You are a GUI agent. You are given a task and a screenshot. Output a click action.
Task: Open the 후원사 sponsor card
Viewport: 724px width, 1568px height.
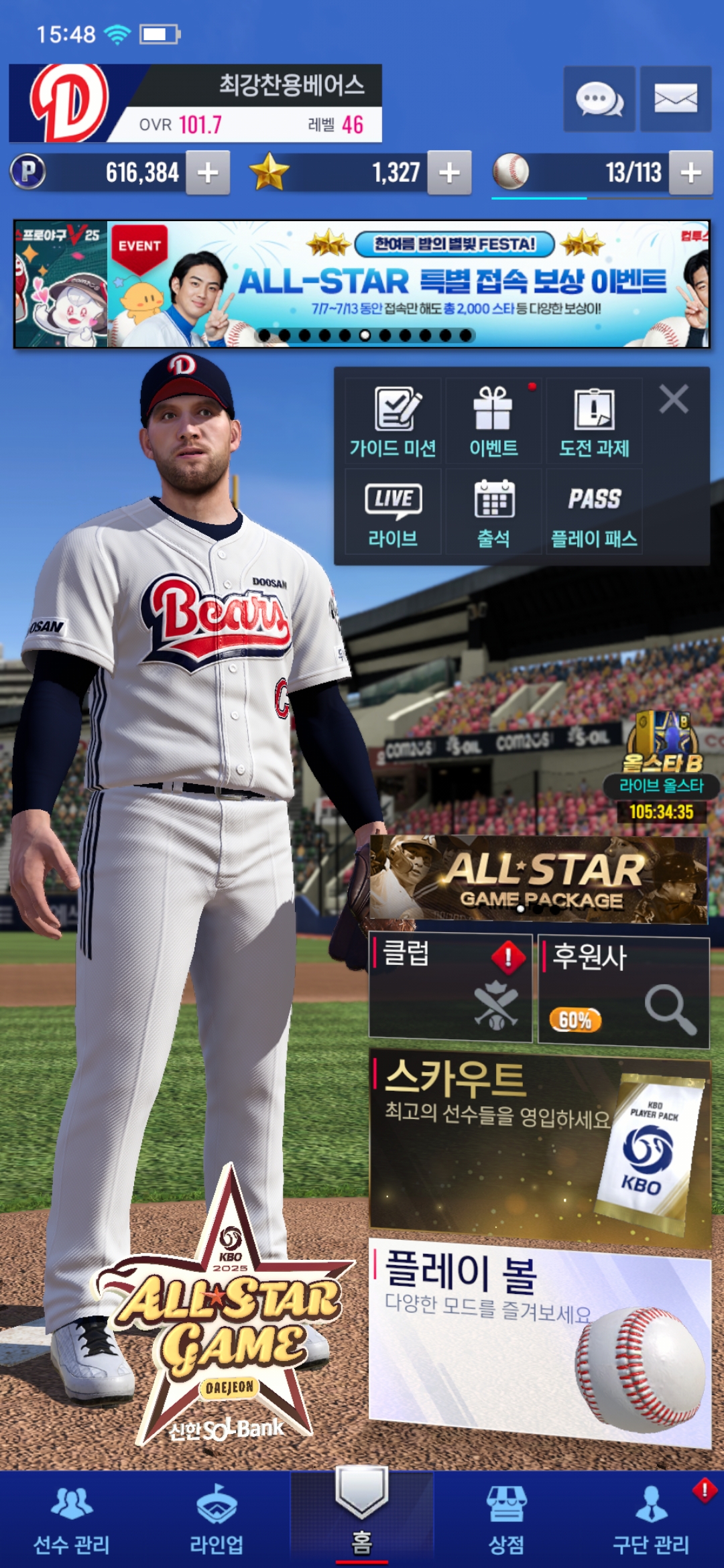click(623, 990)
